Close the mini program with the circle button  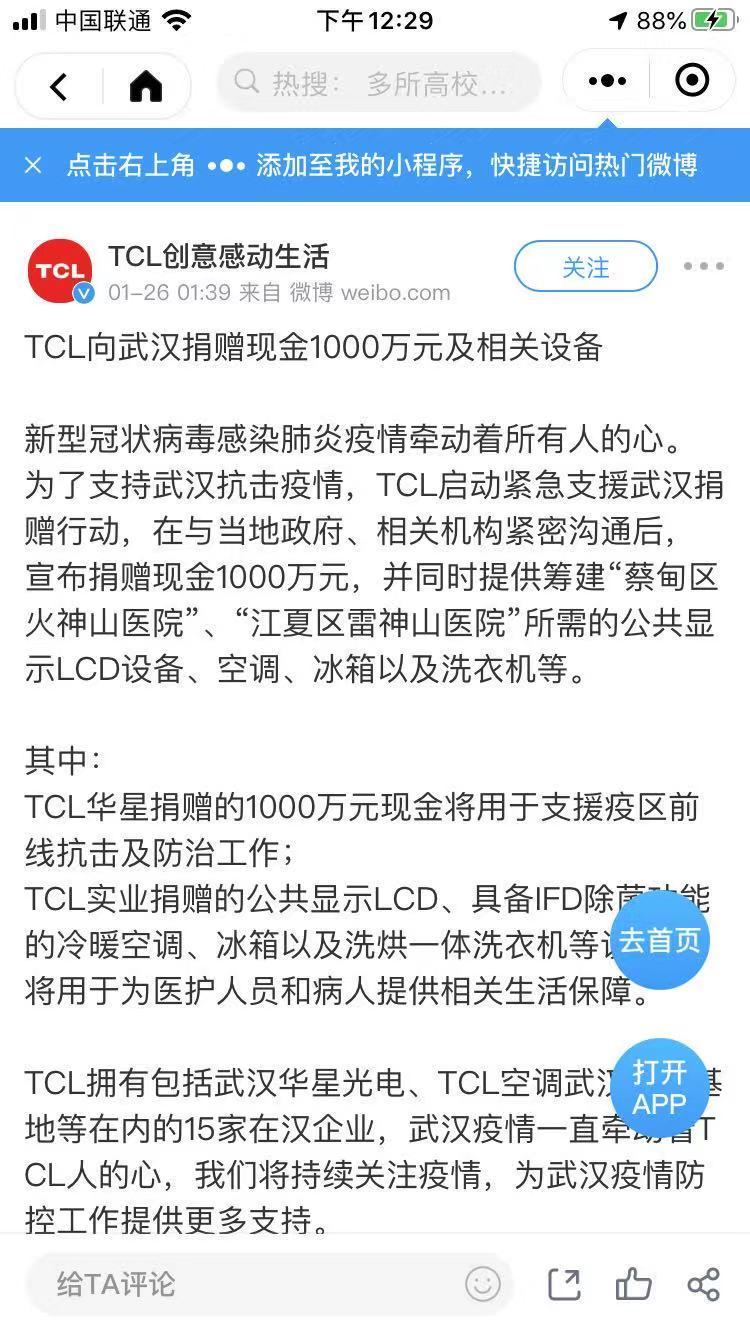point(692,81)
